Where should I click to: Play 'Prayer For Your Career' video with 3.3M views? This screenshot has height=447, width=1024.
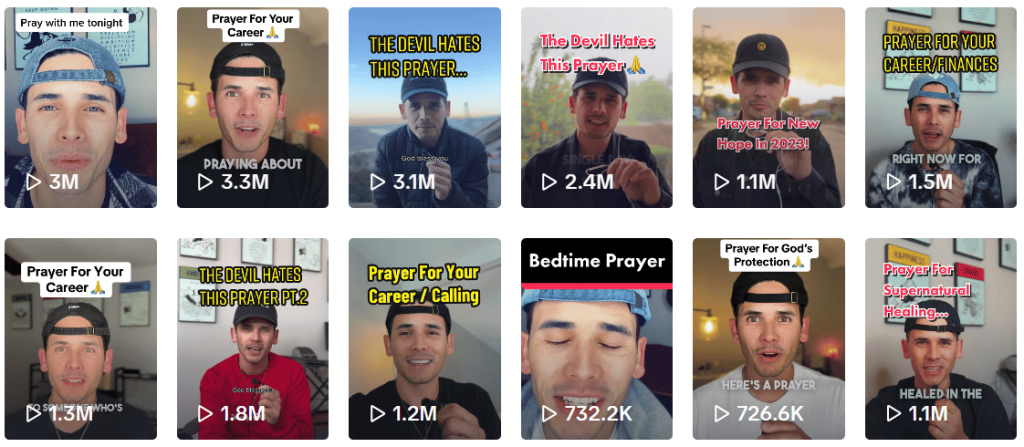pyautogui.click(x=252, y=107)
